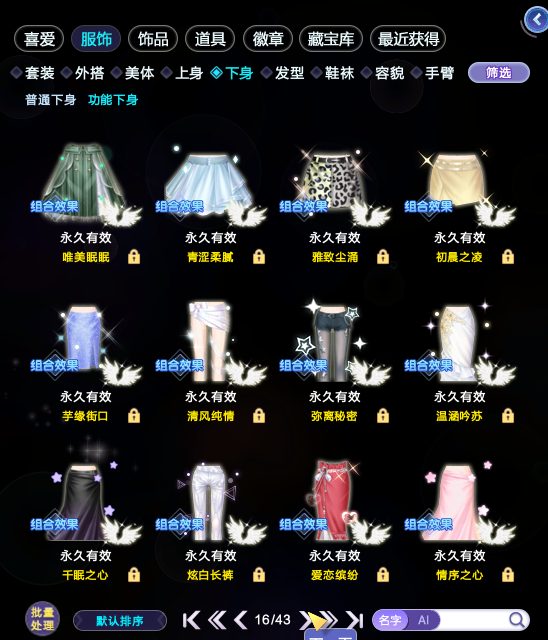This screenshot has height=640, width=548.
Task: Open the 藏宝库 tab
Action: tap(331, 39)
